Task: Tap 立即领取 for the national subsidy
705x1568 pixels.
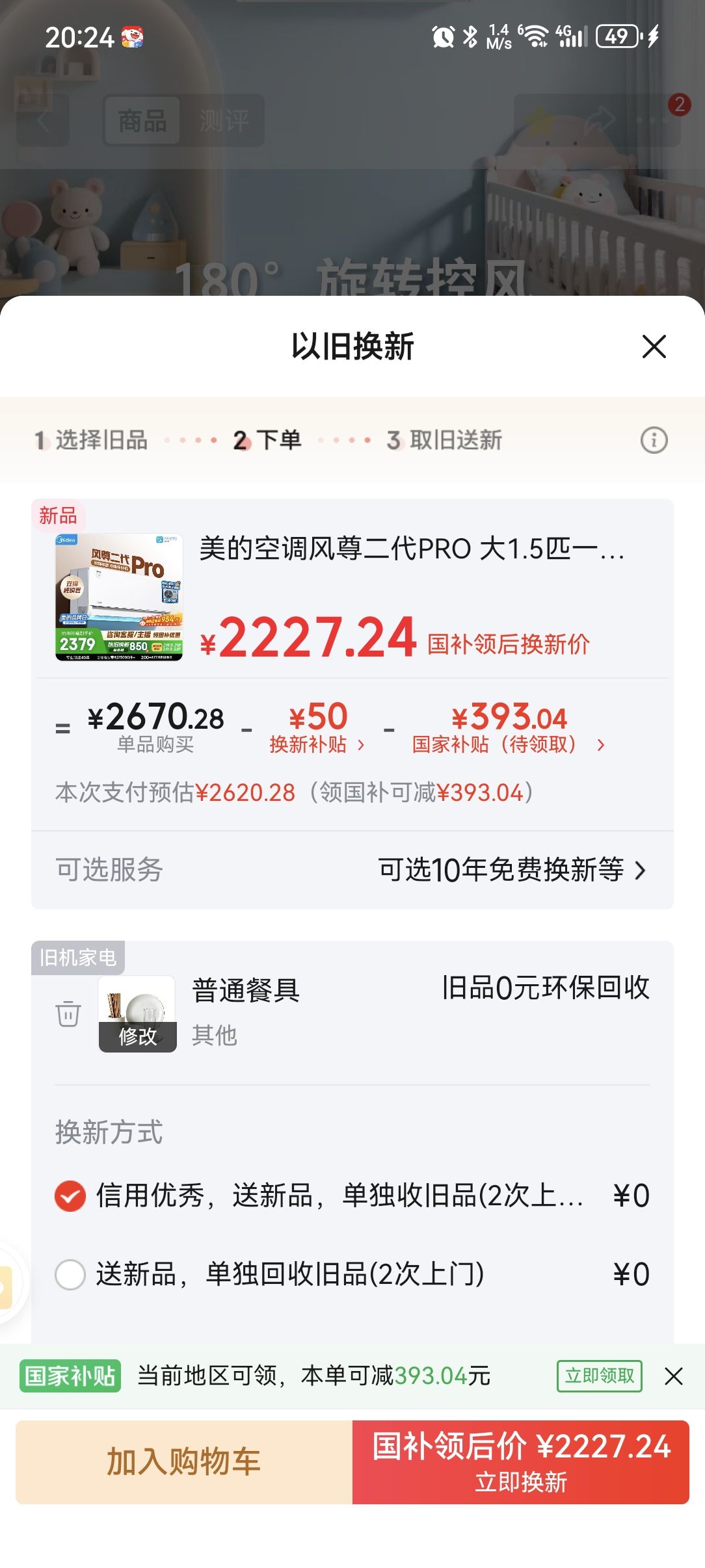Action: coord(599,1376)
